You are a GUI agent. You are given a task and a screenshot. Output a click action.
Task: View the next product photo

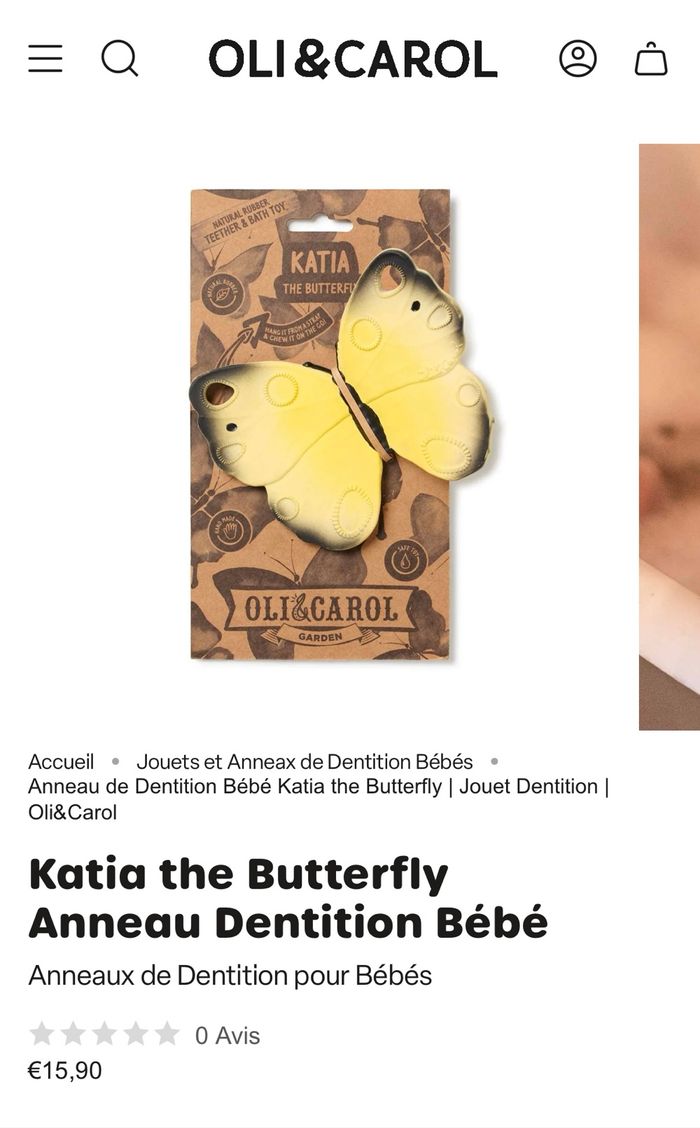pyautogui.click(x=669, y=437)
